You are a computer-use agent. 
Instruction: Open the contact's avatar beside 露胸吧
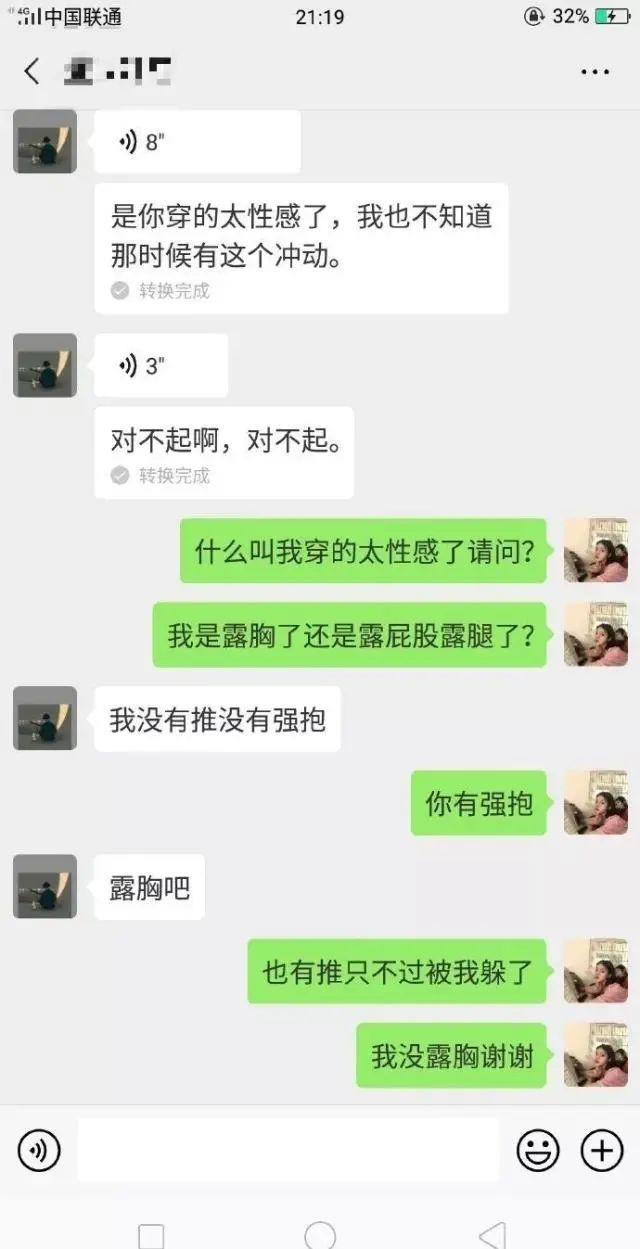(45, 887)
